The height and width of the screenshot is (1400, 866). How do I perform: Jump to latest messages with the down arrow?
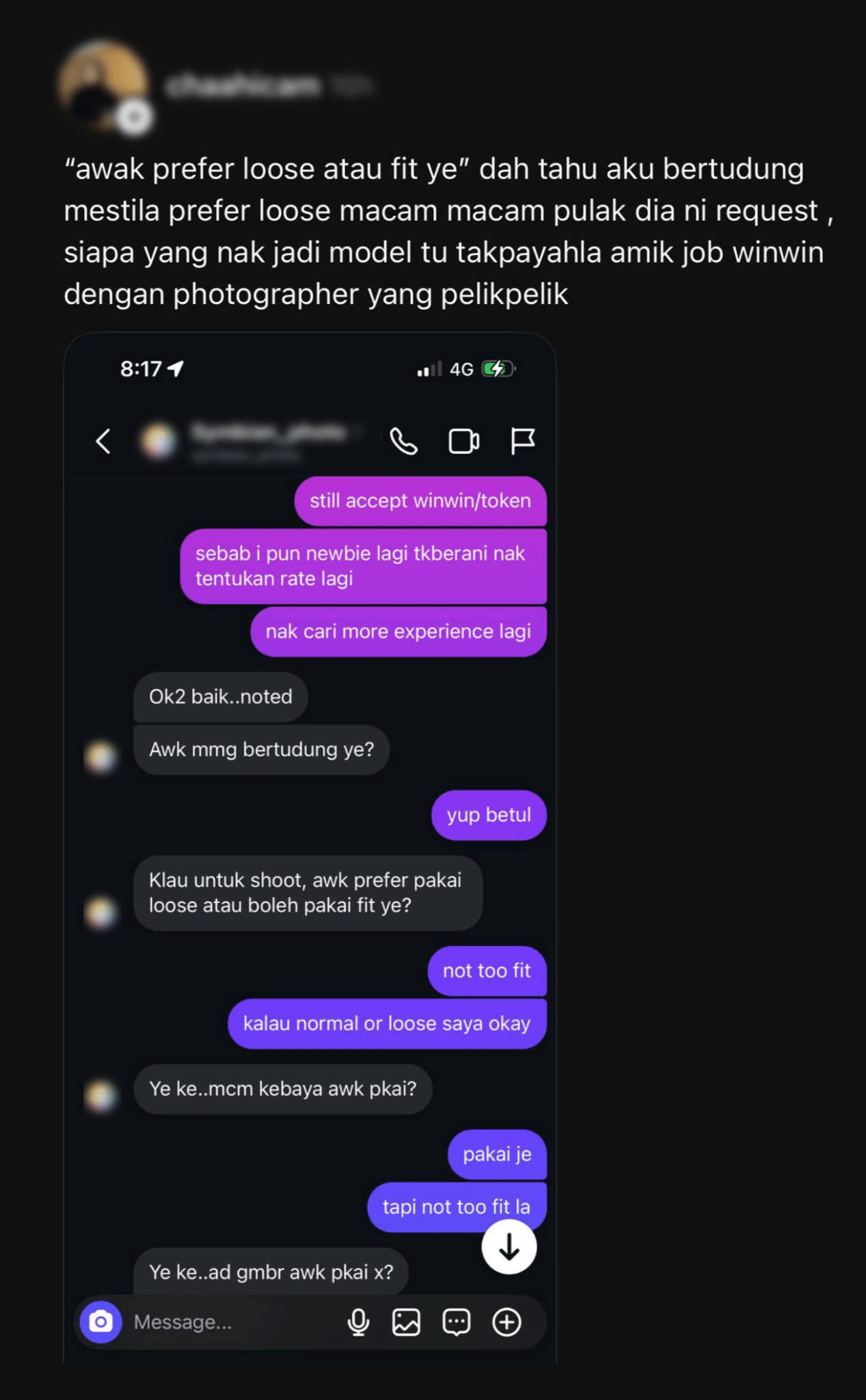(x=509, y=1246)
